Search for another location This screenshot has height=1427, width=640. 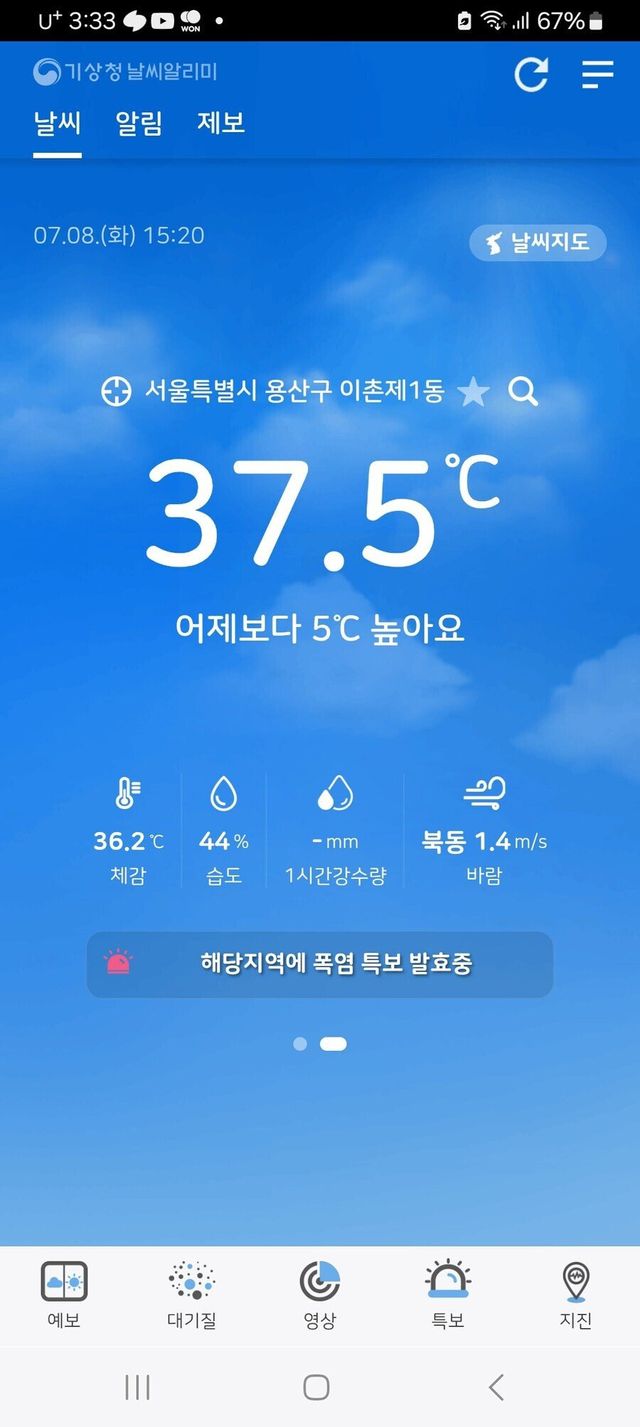[523, 392]
